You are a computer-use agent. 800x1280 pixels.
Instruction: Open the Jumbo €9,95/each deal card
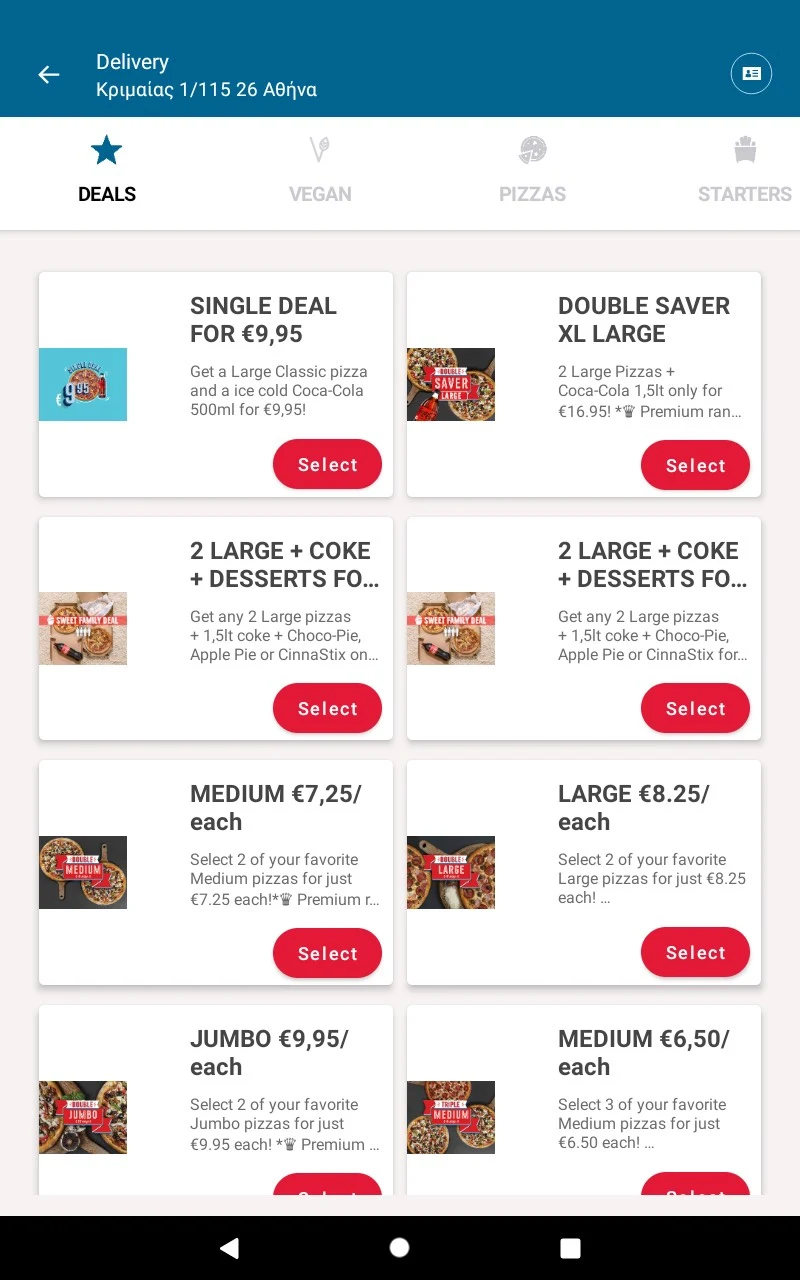point(216,1100)
